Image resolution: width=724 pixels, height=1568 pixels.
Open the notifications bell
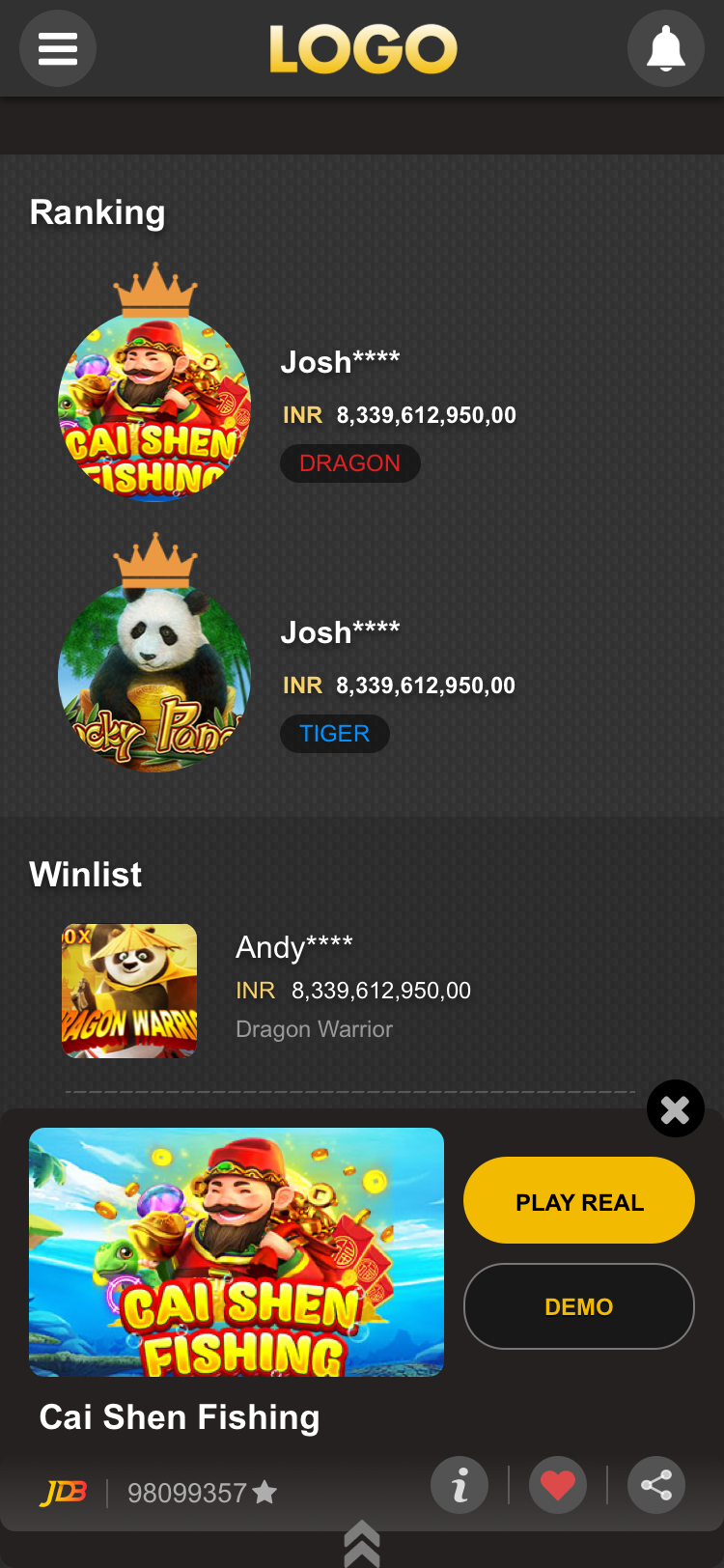click(x=665, y=48)
